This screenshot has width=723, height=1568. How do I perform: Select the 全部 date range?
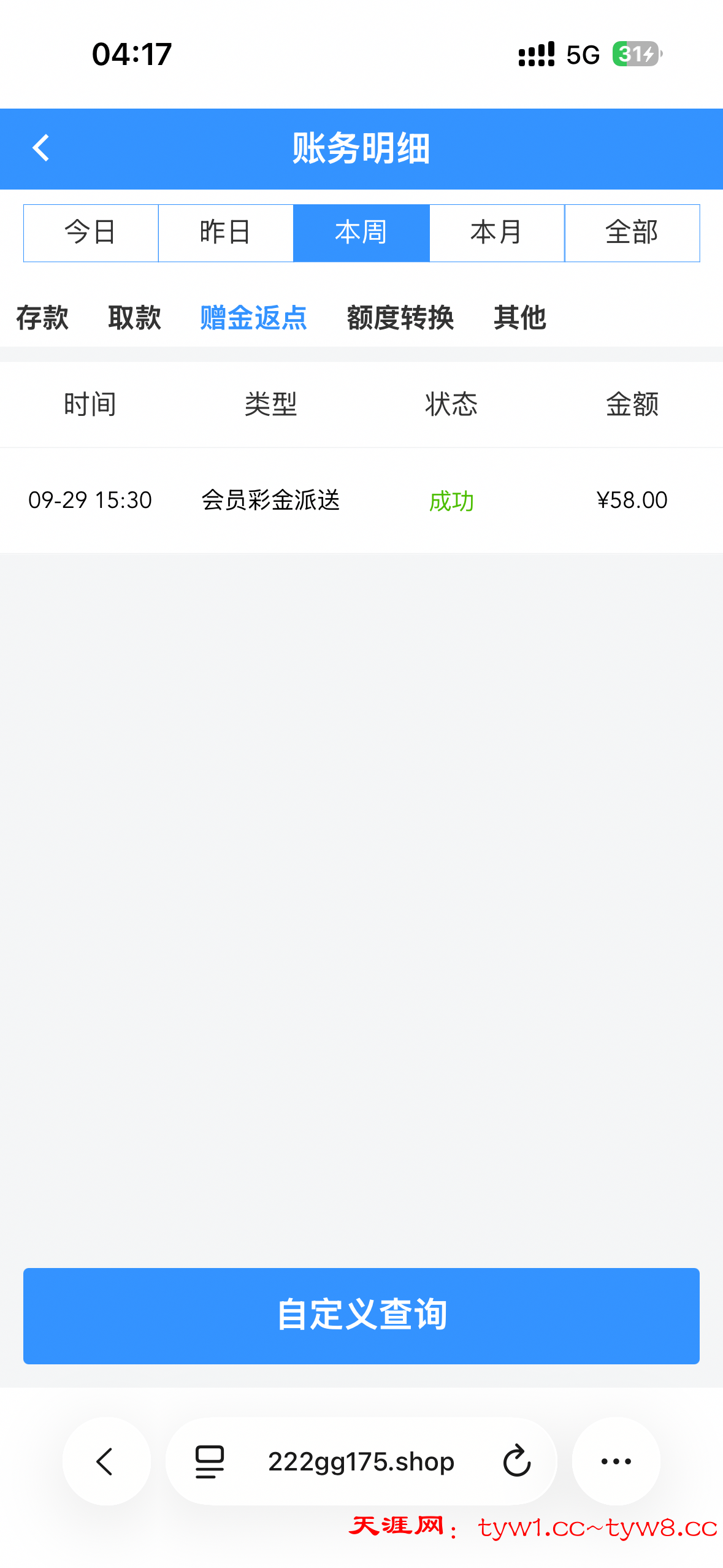632,233
